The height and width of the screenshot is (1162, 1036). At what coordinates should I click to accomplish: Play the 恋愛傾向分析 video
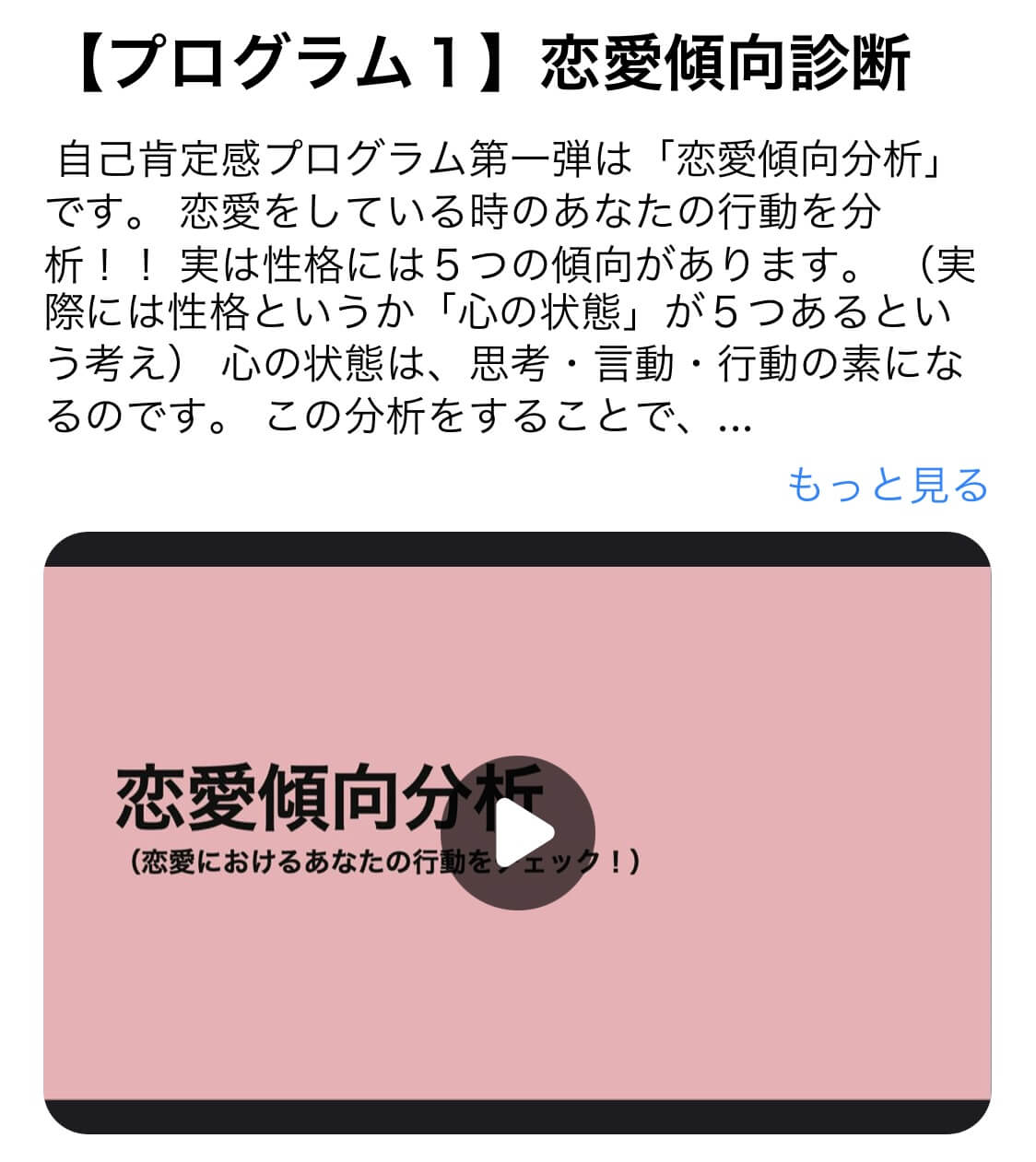click(x=518, y=833)
